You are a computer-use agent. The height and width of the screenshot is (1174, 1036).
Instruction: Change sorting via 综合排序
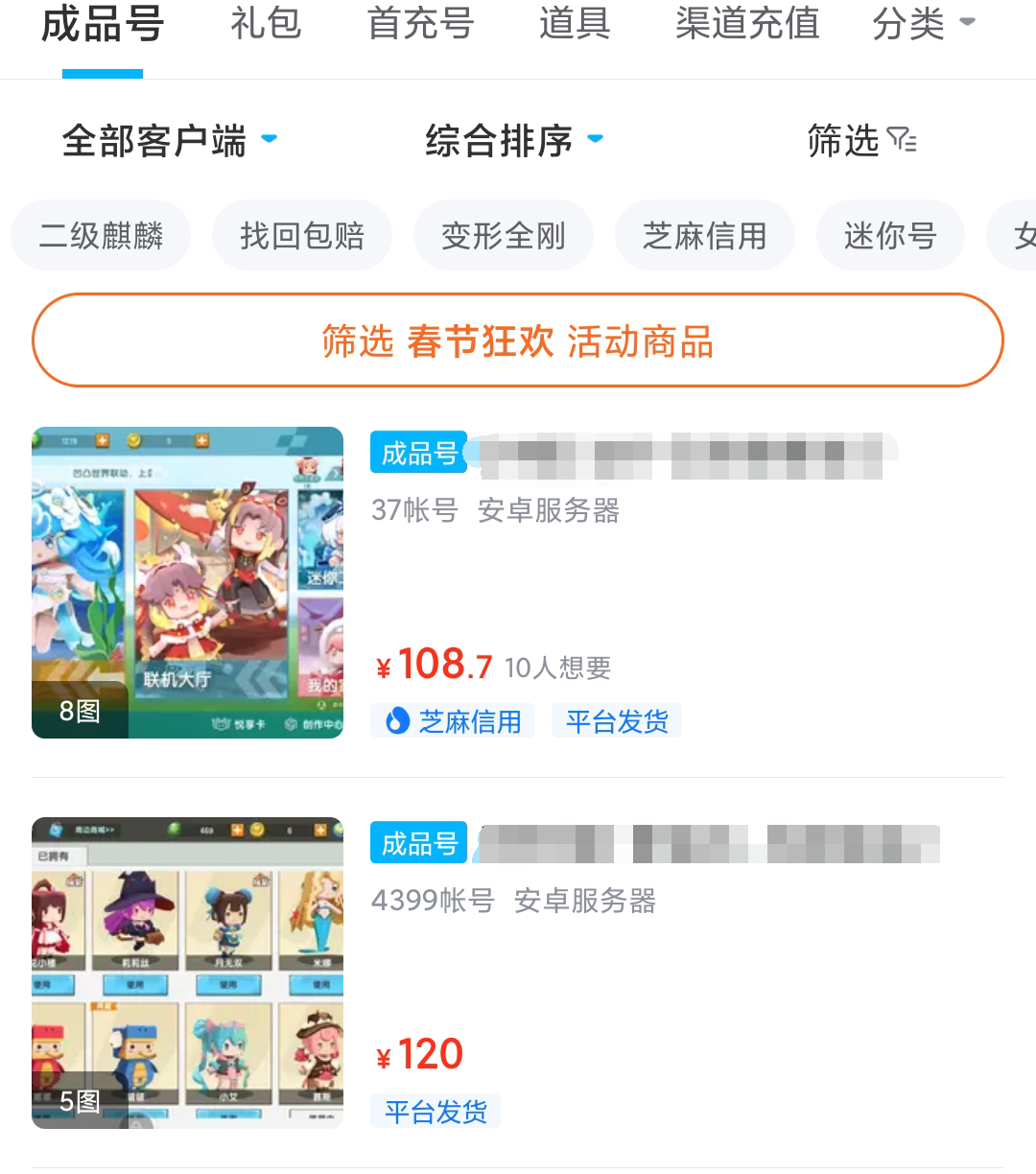tap(514, 141)
